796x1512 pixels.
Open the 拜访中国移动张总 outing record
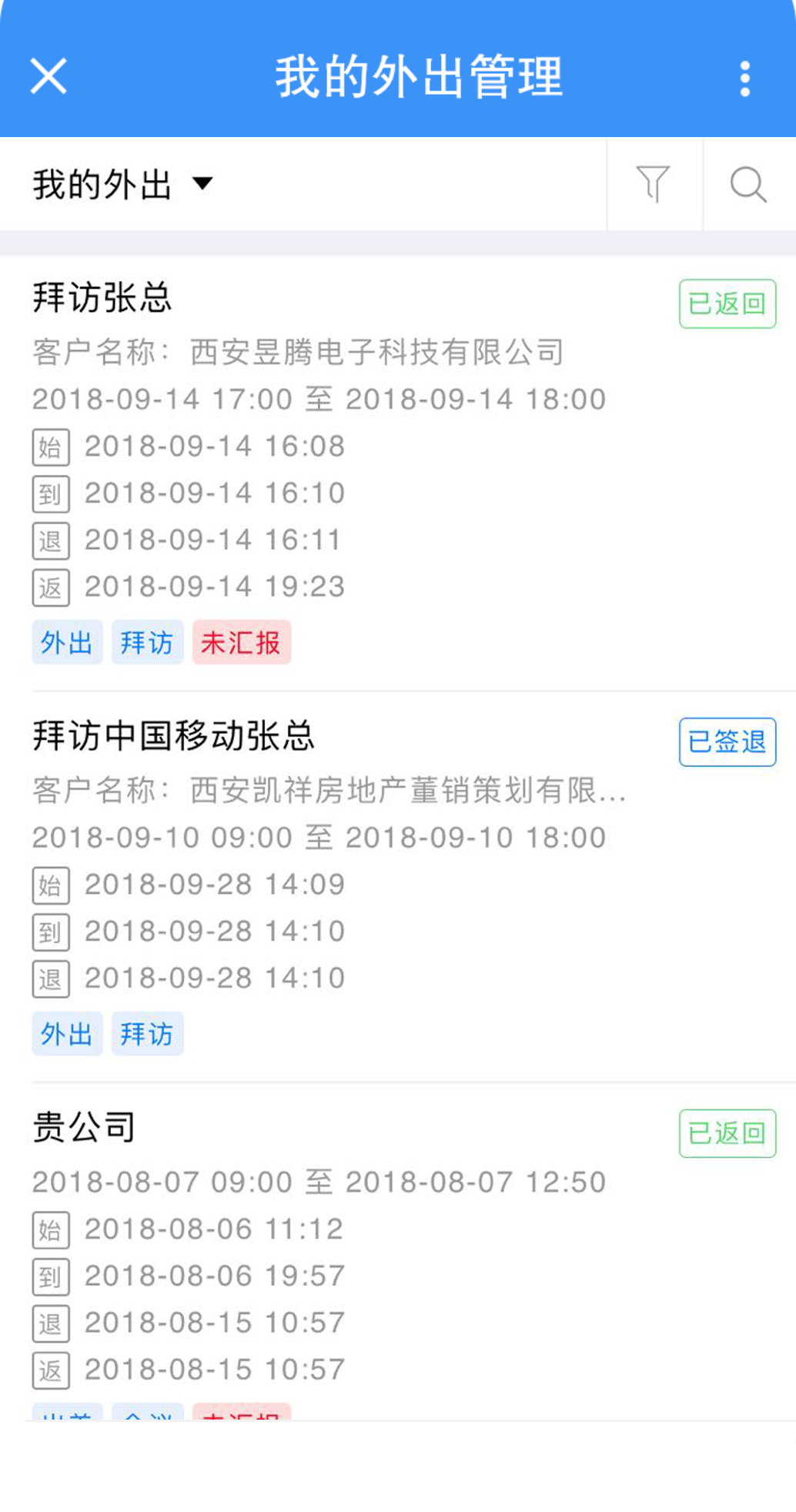(x=174, y=736)
